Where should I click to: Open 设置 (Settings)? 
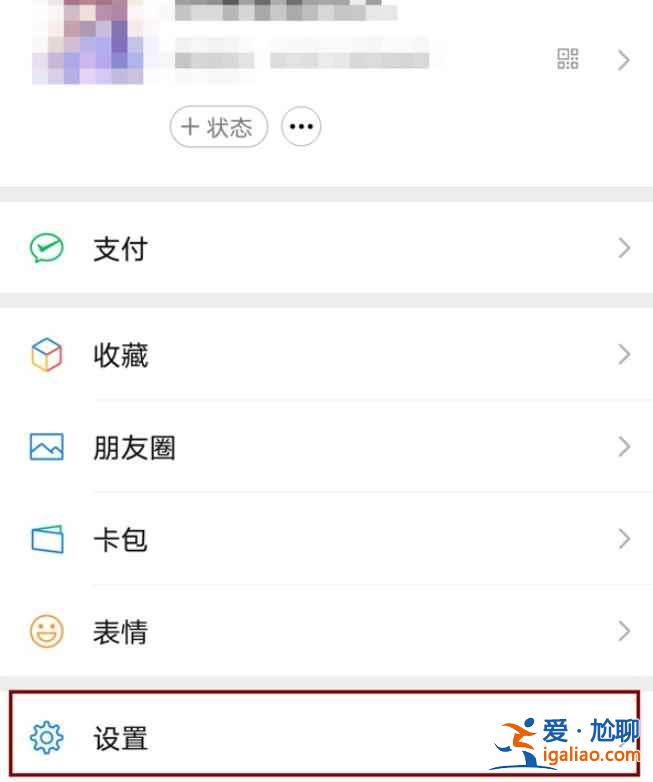(x=120, y=739)
